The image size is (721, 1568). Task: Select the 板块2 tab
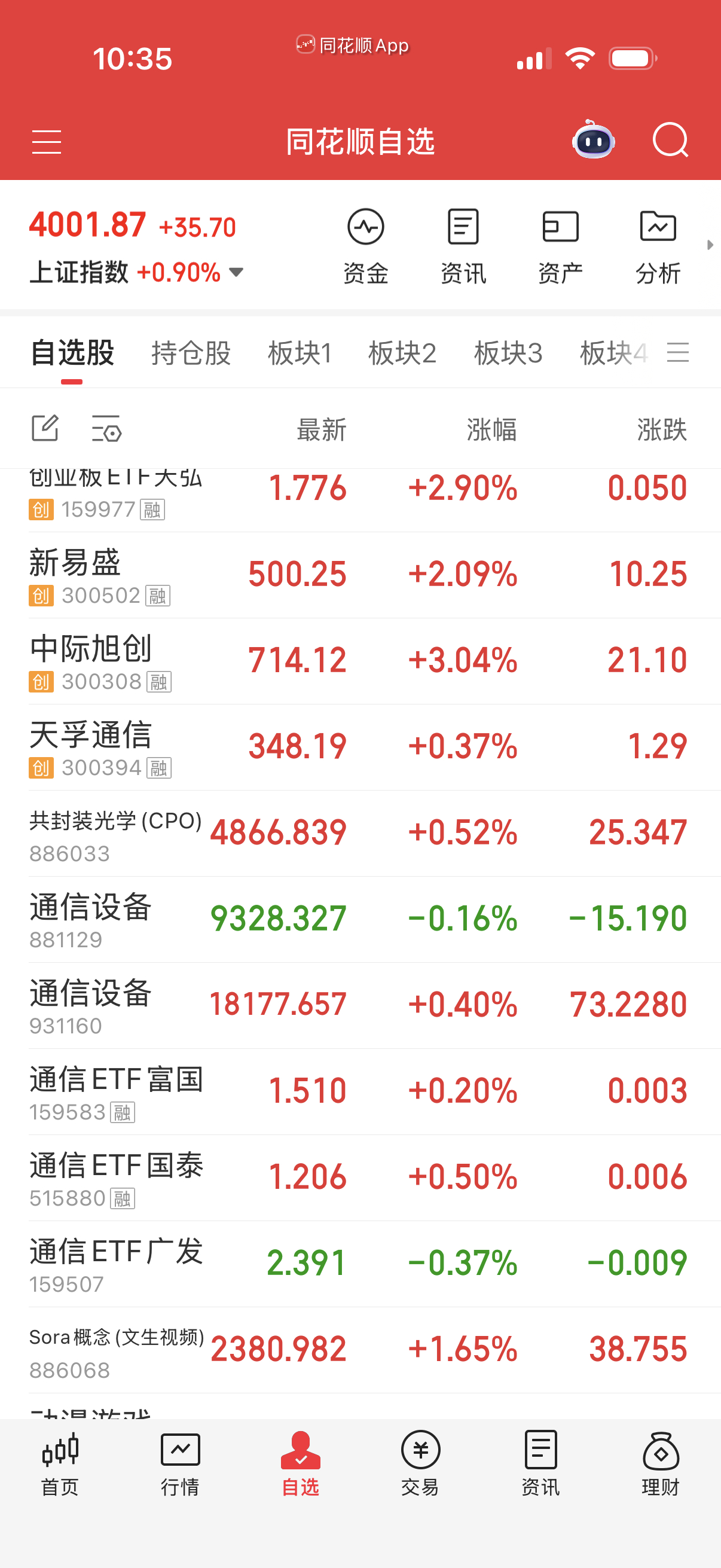point(404,353)
